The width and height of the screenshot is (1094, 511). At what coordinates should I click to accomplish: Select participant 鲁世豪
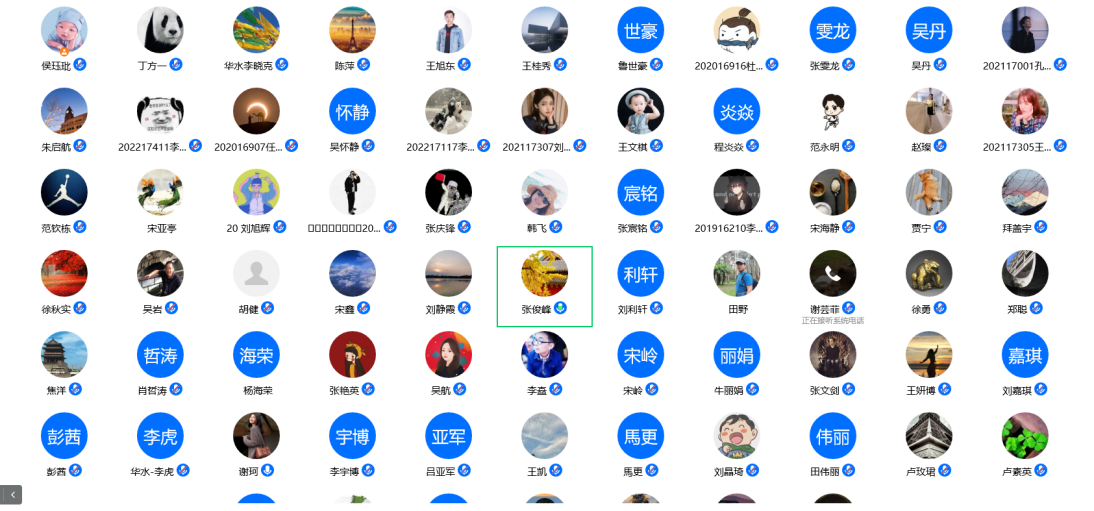(x=640, y=30)
